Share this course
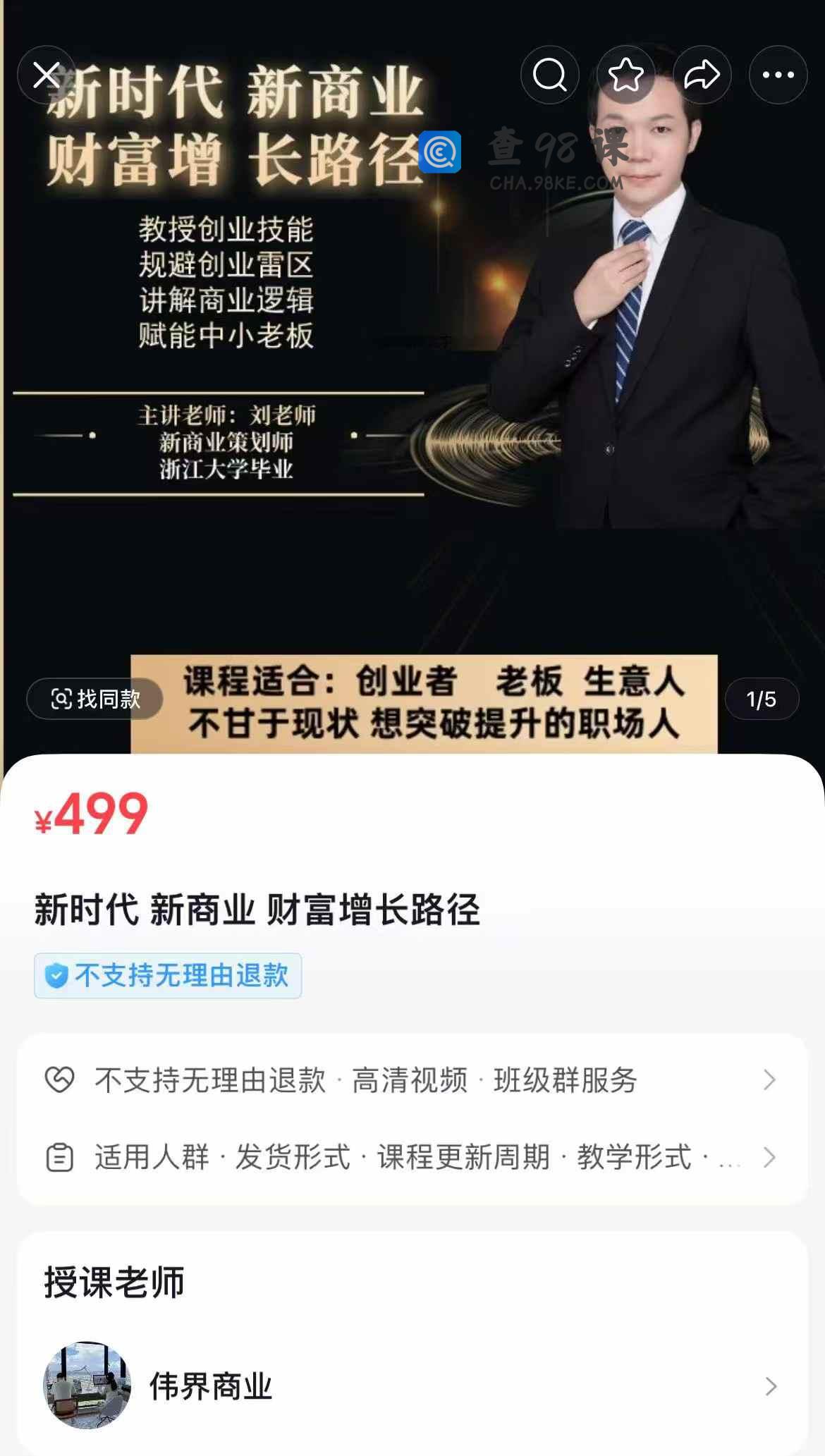Screen dimensions: 825x1456 [702, 75]
